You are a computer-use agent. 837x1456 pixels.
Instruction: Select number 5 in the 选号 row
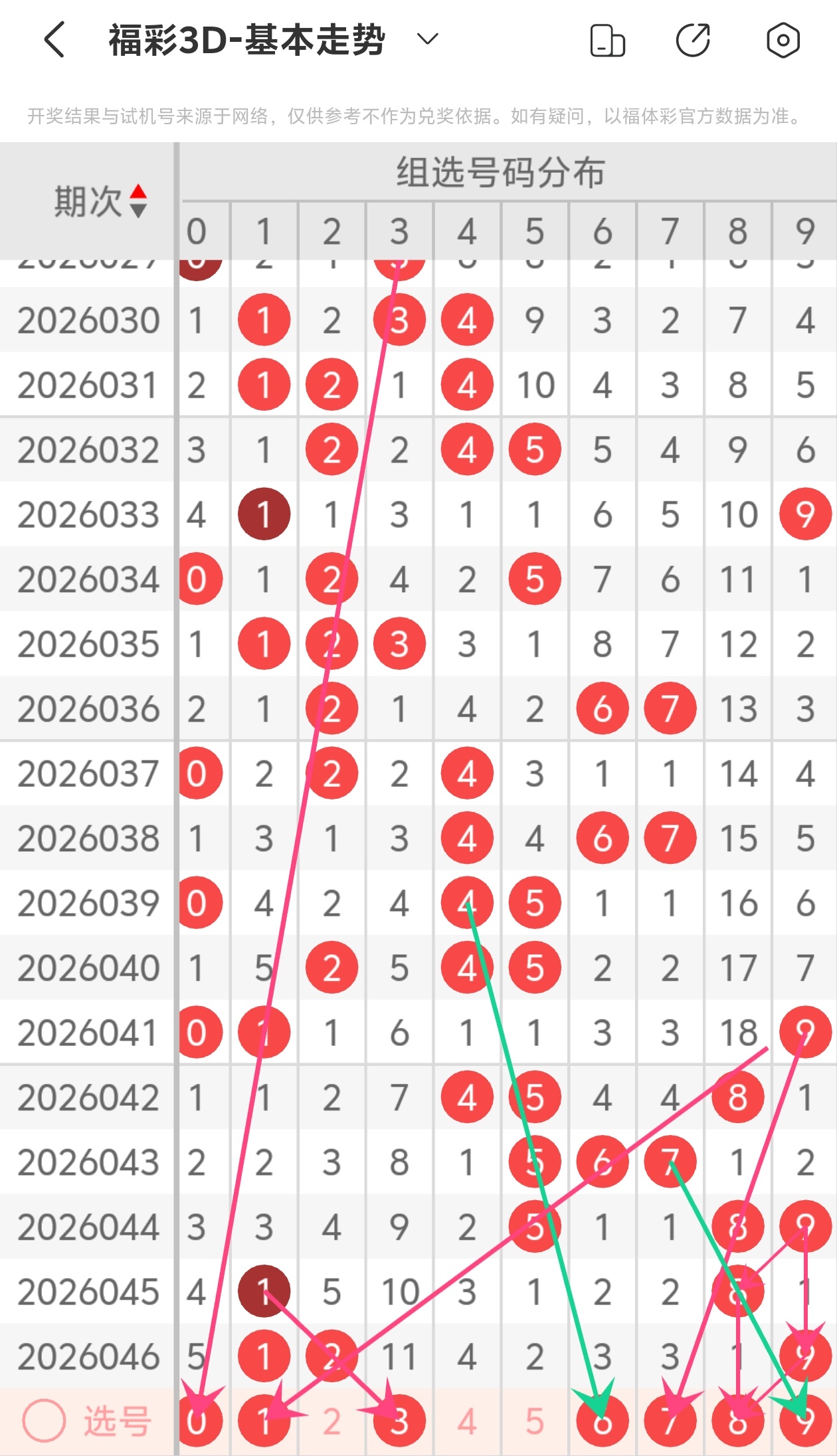[x=535, y=1422]
